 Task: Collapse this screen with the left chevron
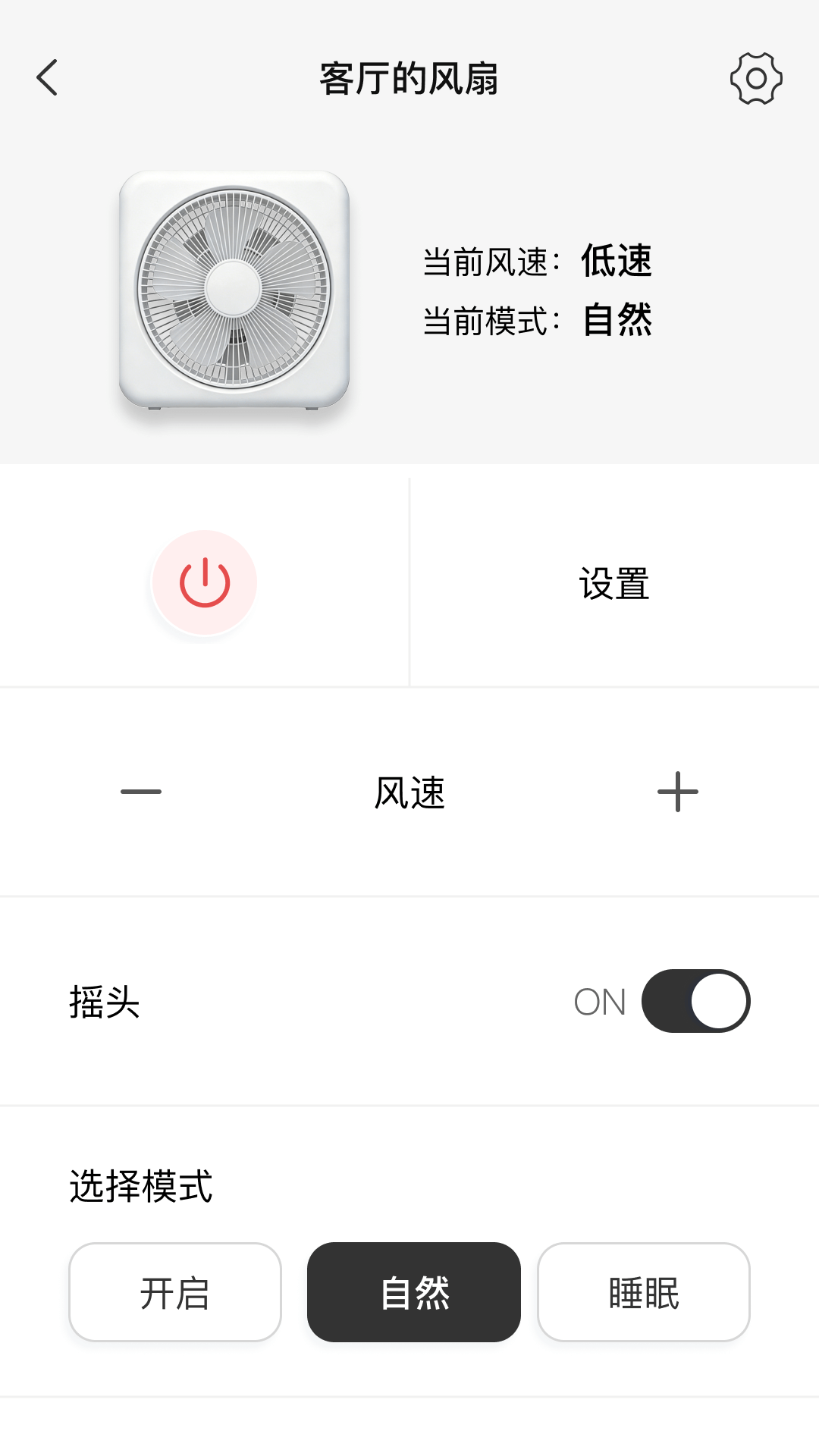pyautogui.click(x=47, y=77)
